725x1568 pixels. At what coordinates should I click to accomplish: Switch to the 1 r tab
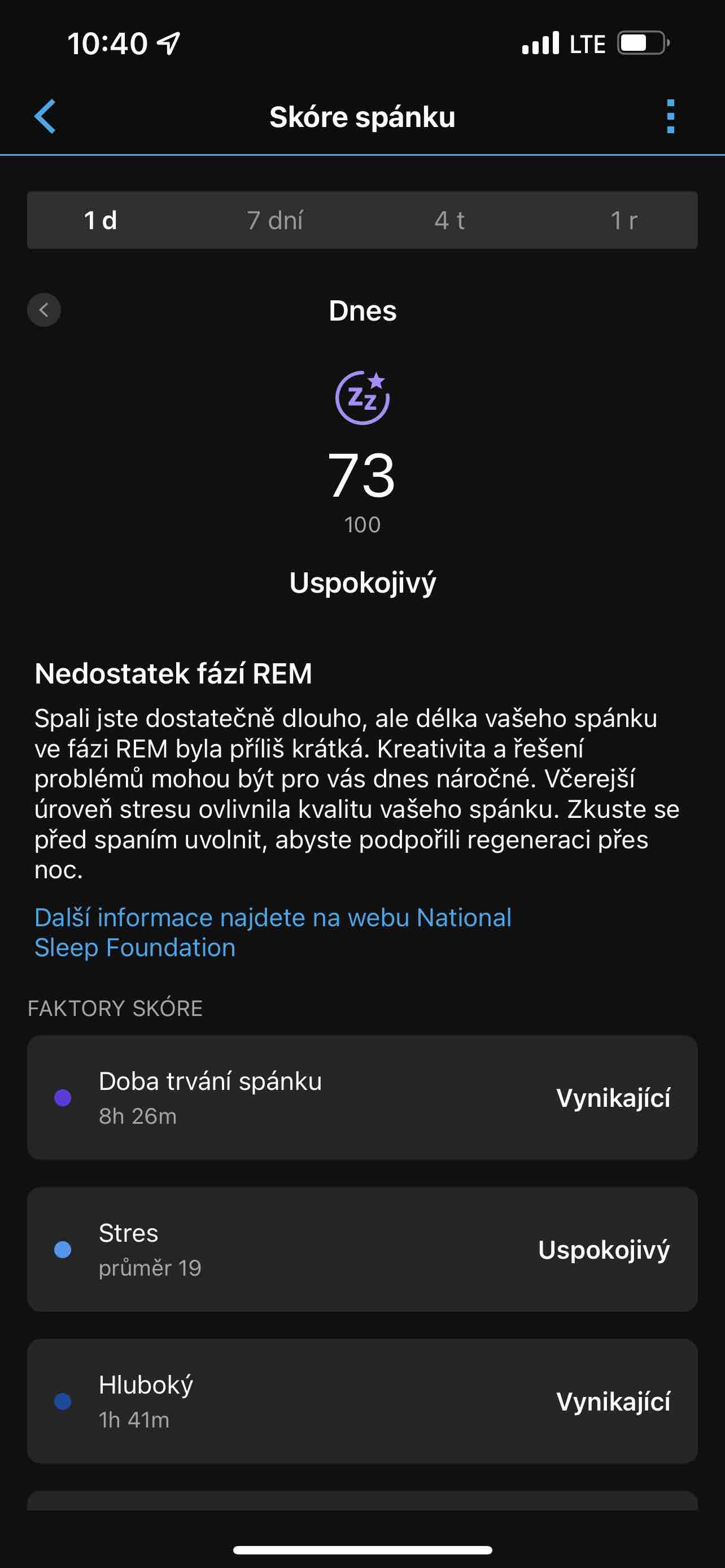point(623,220)
